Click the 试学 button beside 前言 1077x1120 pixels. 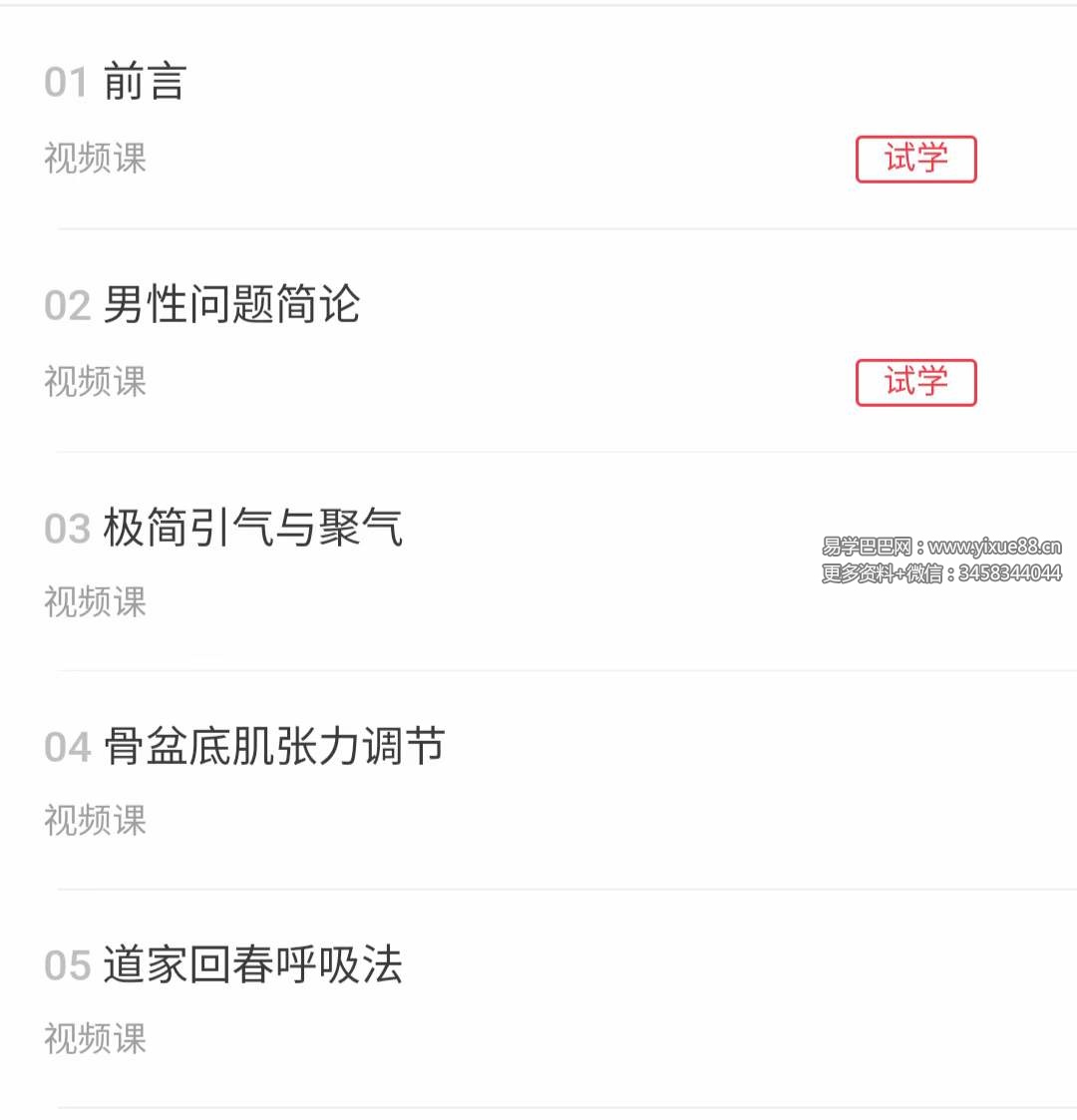point(915,160)
